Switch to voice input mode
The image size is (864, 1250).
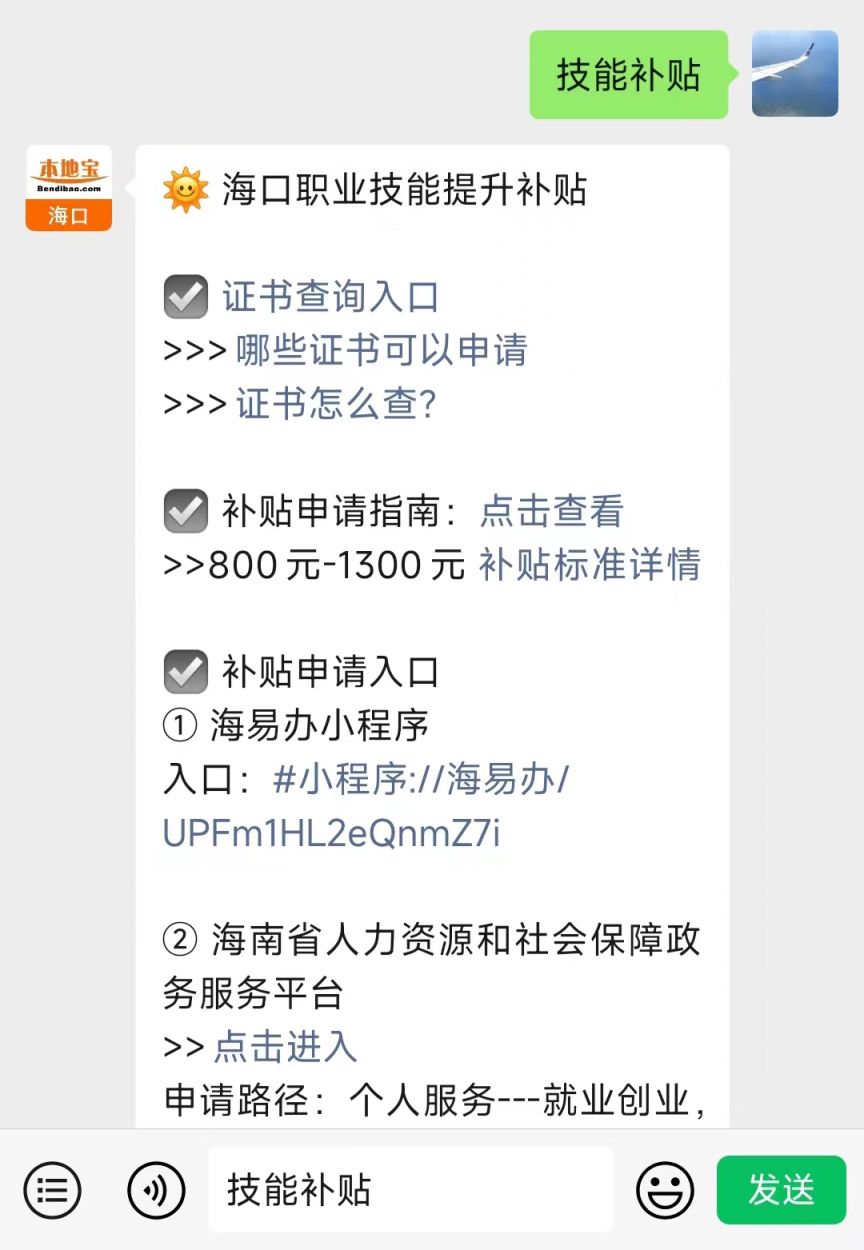coord(156,1190)
